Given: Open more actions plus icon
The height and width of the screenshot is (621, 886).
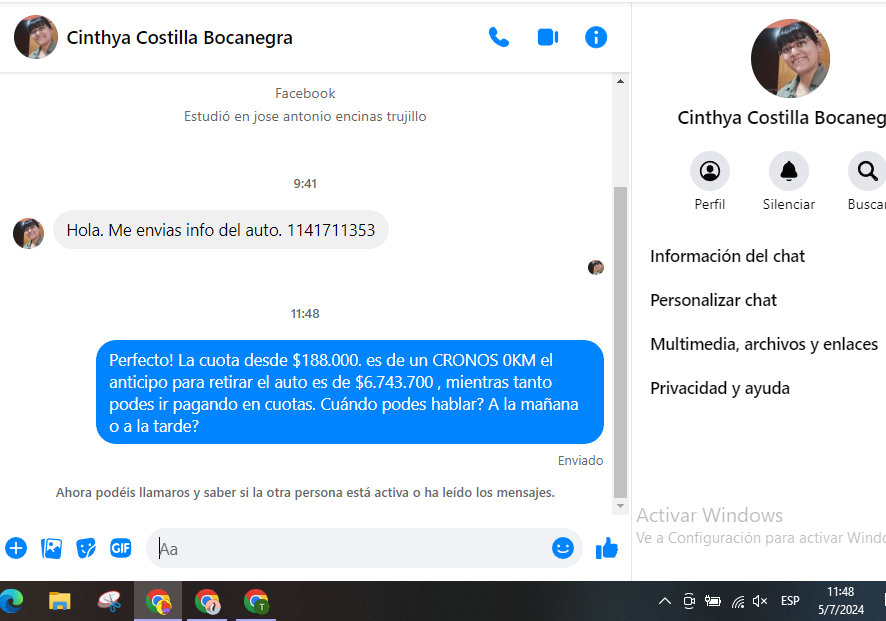Looking at the screenshot, I should 16,548.
